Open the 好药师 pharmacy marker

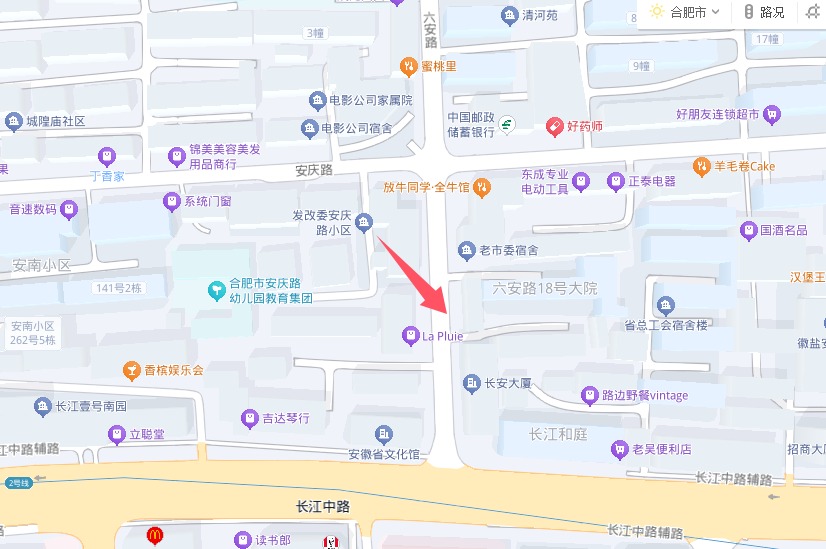[x=554, y=127]
